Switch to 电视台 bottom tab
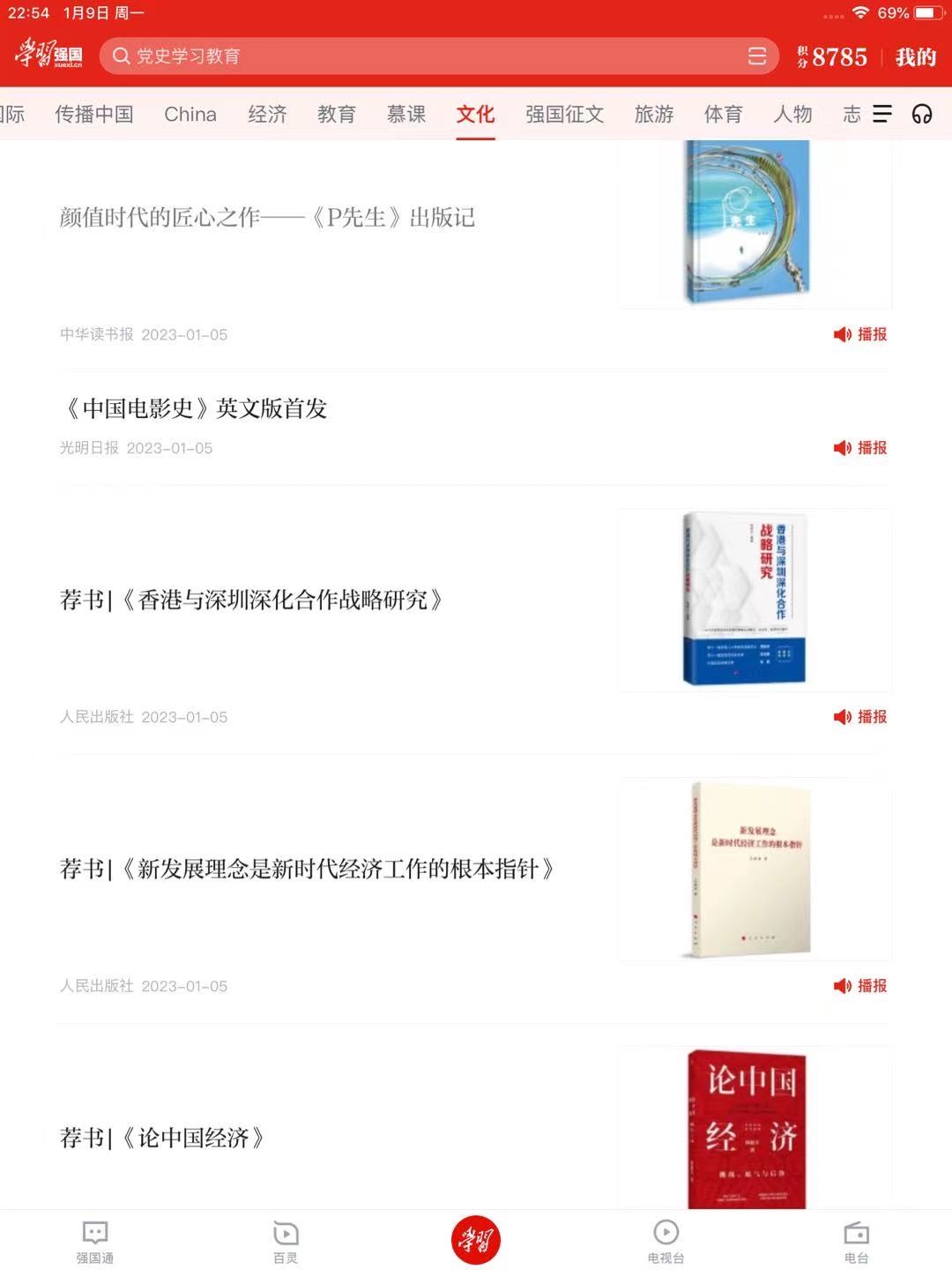Viewport: 952px width, 1270px height. 666,1242
